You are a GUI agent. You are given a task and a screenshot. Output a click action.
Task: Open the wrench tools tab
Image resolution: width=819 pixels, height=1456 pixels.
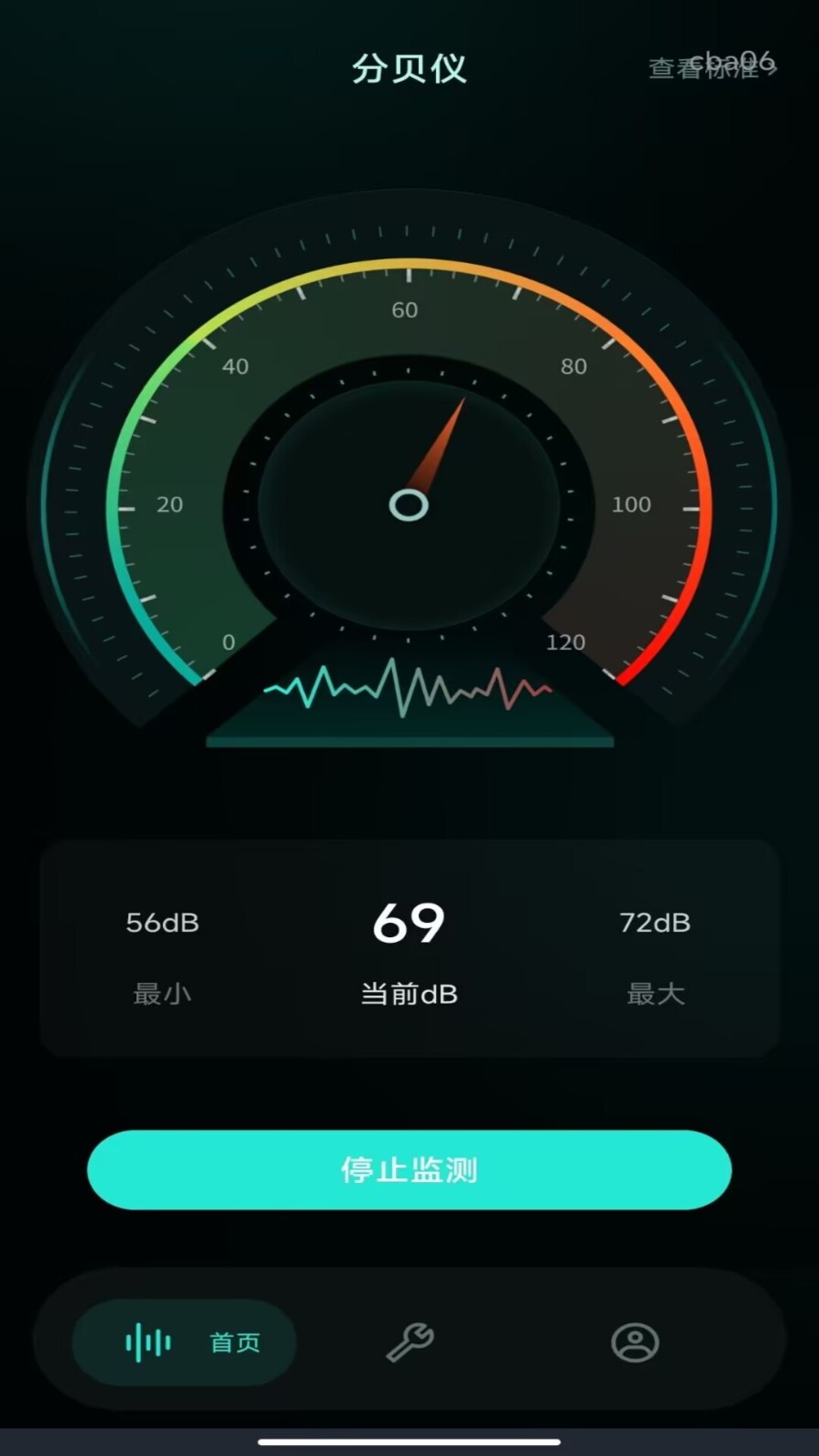409,1342
